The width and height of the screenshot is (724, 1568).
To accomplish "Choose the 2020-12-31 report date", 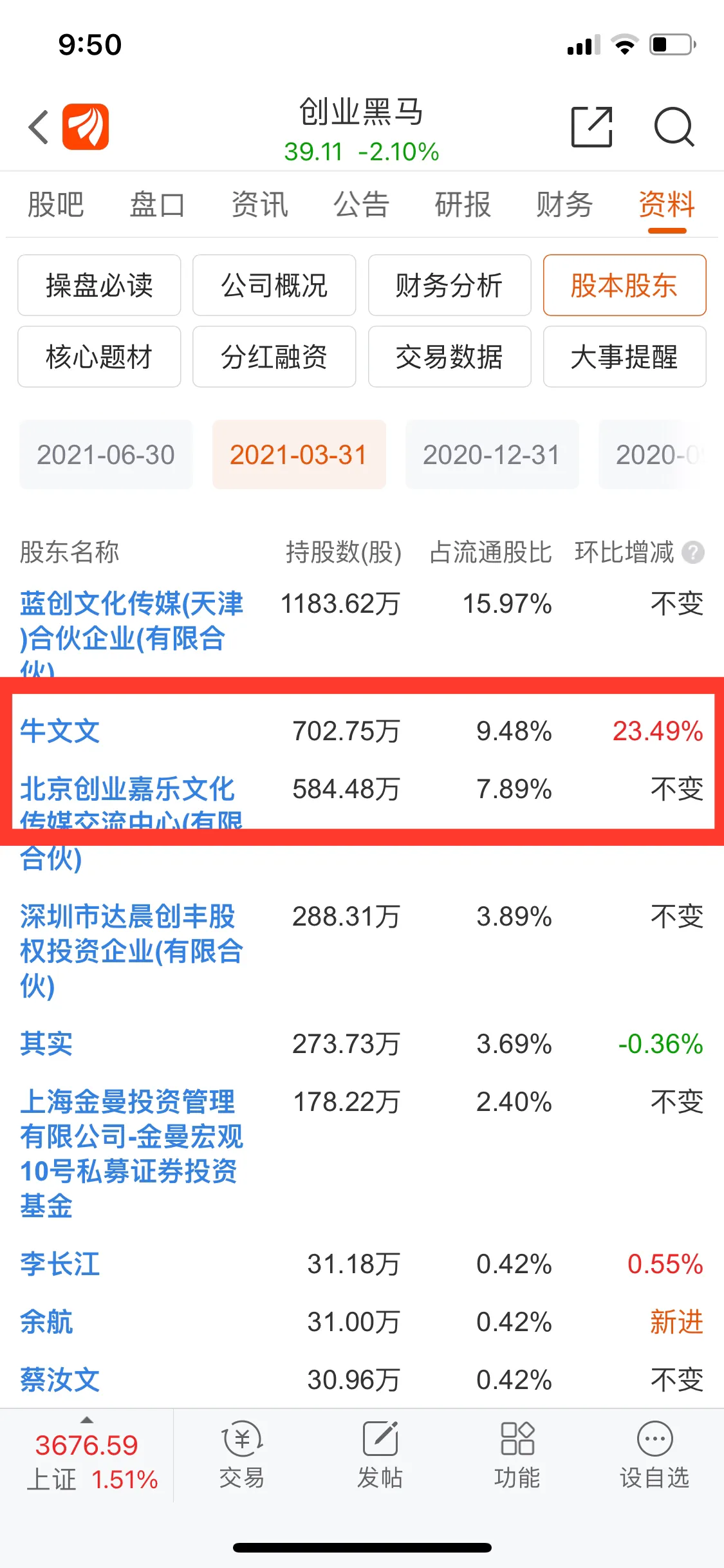I will click(492, 454).
